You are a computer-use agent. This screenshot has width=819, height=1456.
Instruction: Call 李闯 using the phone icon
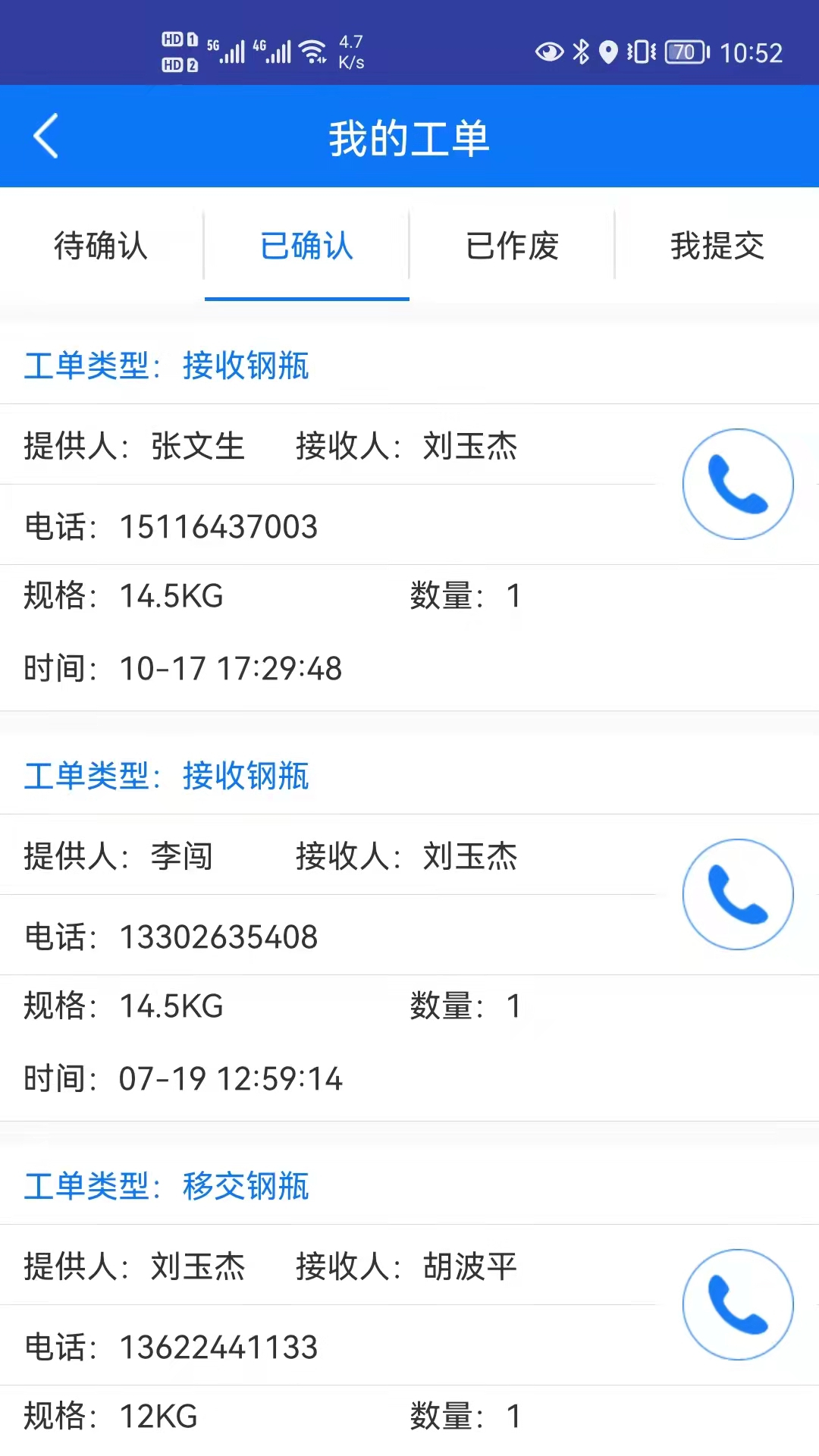(x=737, y=895)
